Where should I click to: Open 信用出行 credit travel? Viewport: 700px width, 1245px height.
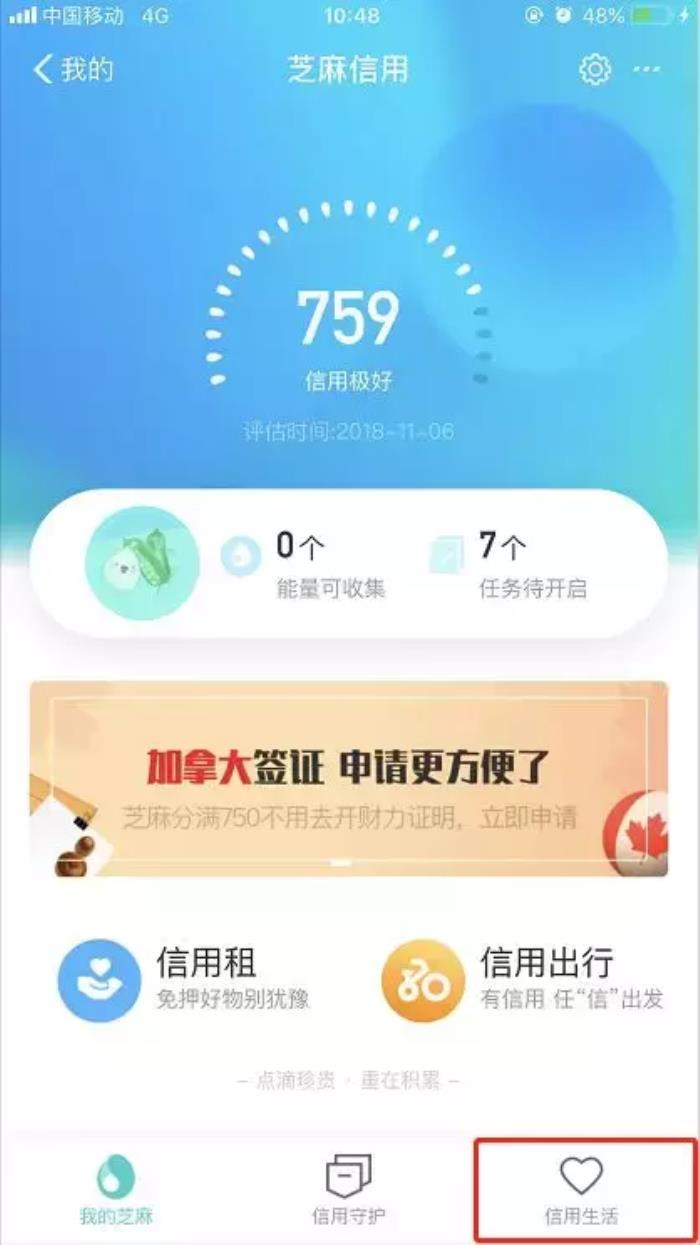tap(525, 979)
